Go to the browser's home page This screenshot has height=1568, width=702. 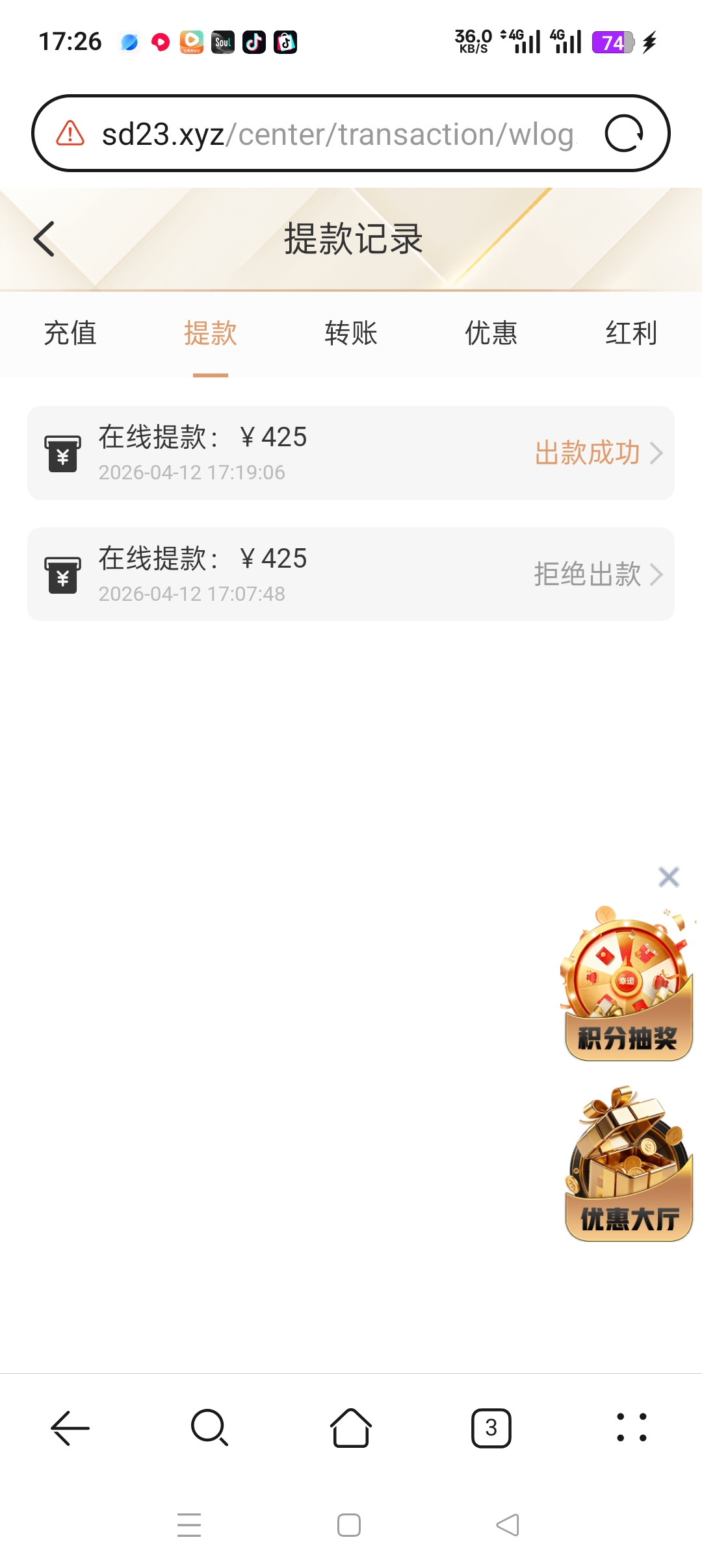(351, 1428)
